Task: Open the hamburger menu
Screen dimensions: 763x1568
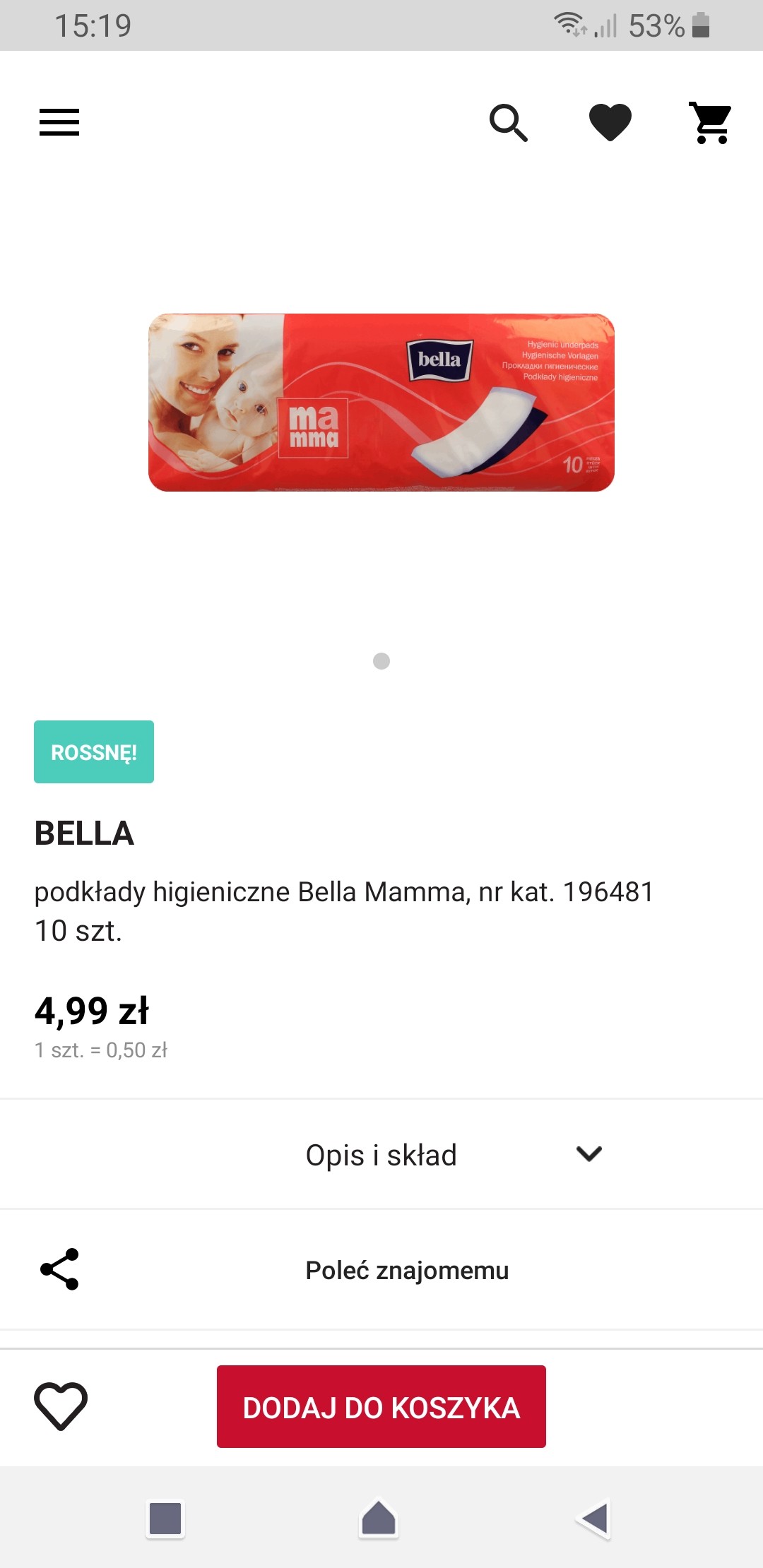Action: point(59,122)
